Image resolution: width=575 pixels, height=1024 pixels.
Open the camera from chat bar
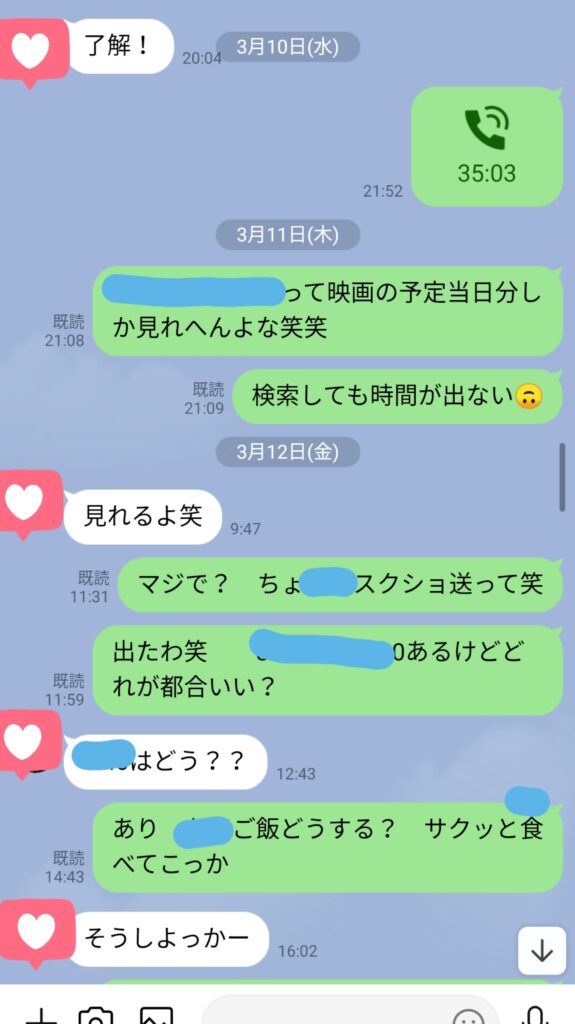[100, 1015]
